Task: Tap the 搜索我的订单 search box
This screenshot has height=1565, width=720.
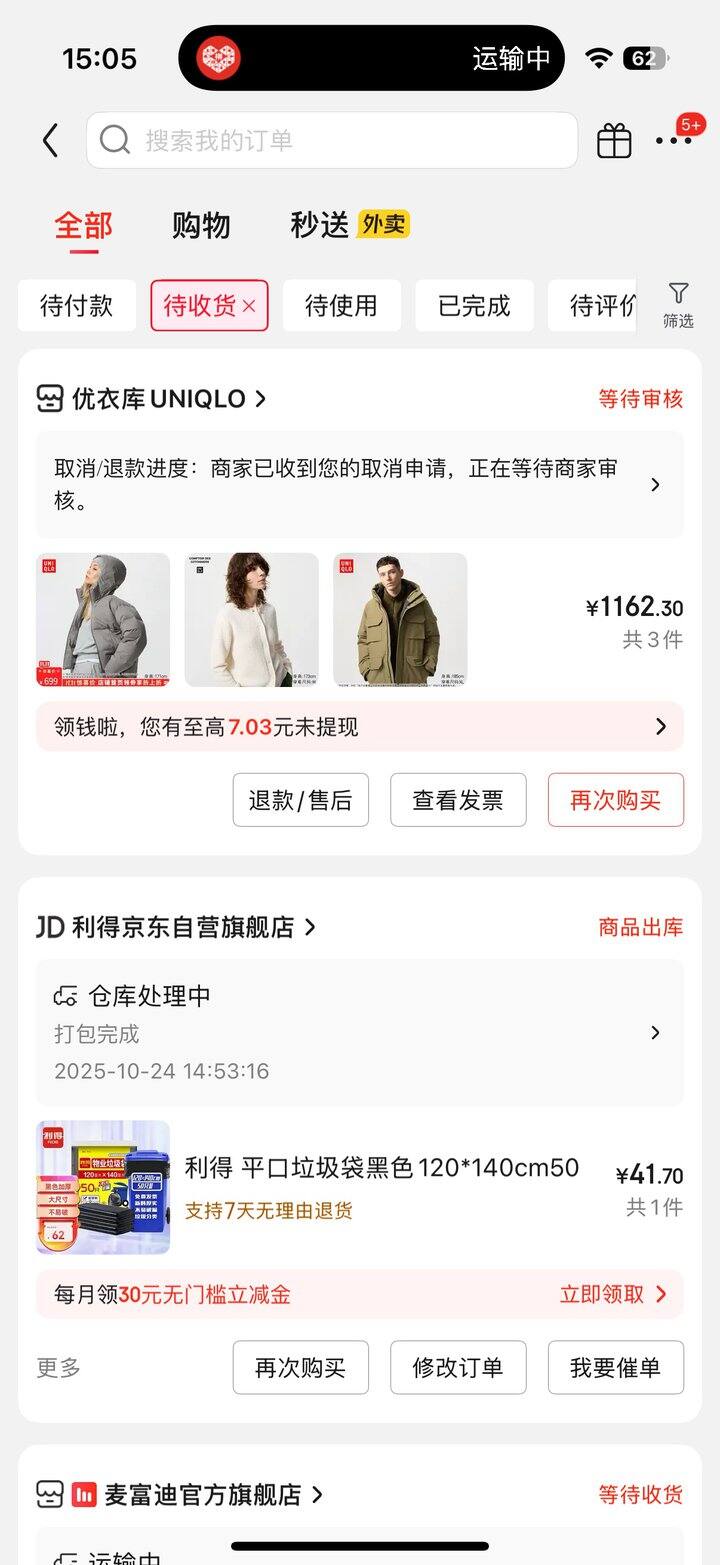Action: point(332,141)
